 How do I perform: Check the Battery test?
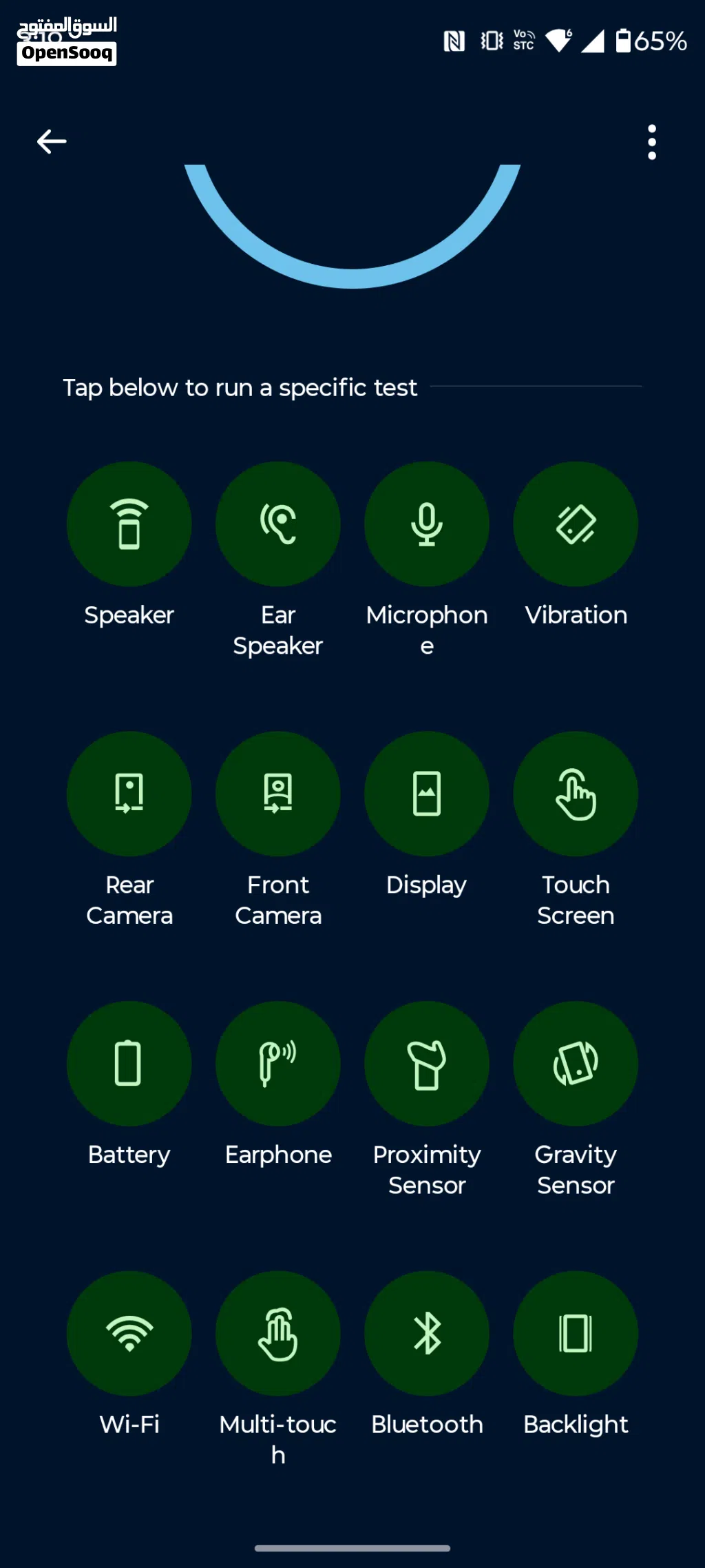click(129, 1064)
